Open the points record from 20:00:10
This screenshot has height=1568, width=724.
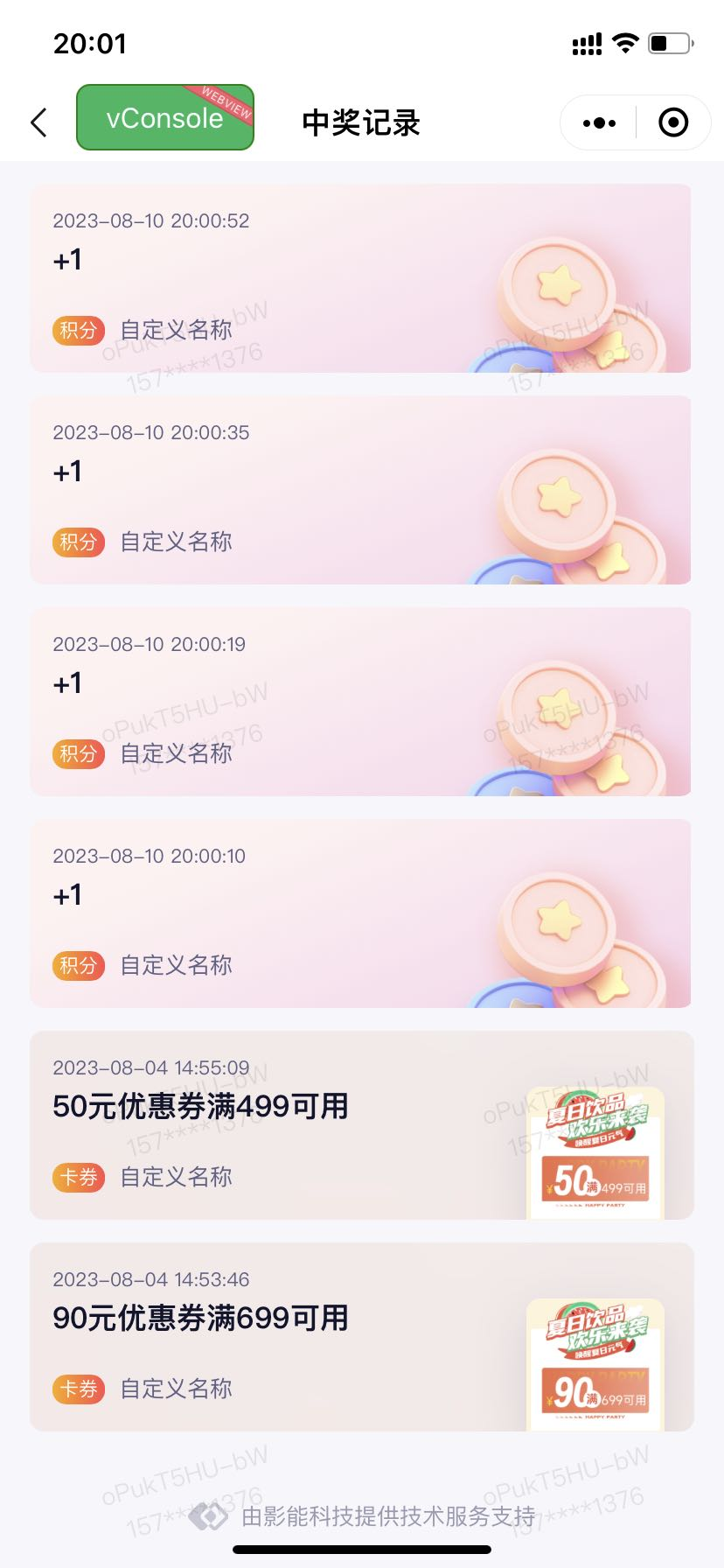pos(360,913)
